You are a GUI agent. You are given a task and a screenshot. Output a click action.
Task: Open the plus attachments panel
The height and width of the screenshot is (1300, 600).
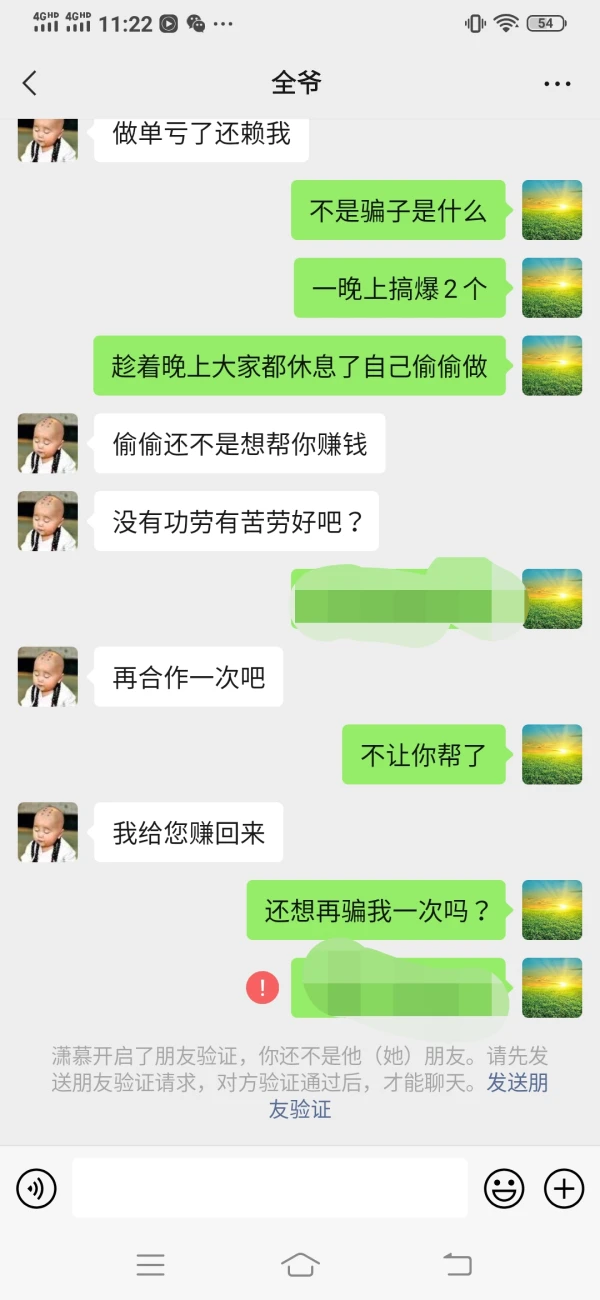pos(564,1188)
